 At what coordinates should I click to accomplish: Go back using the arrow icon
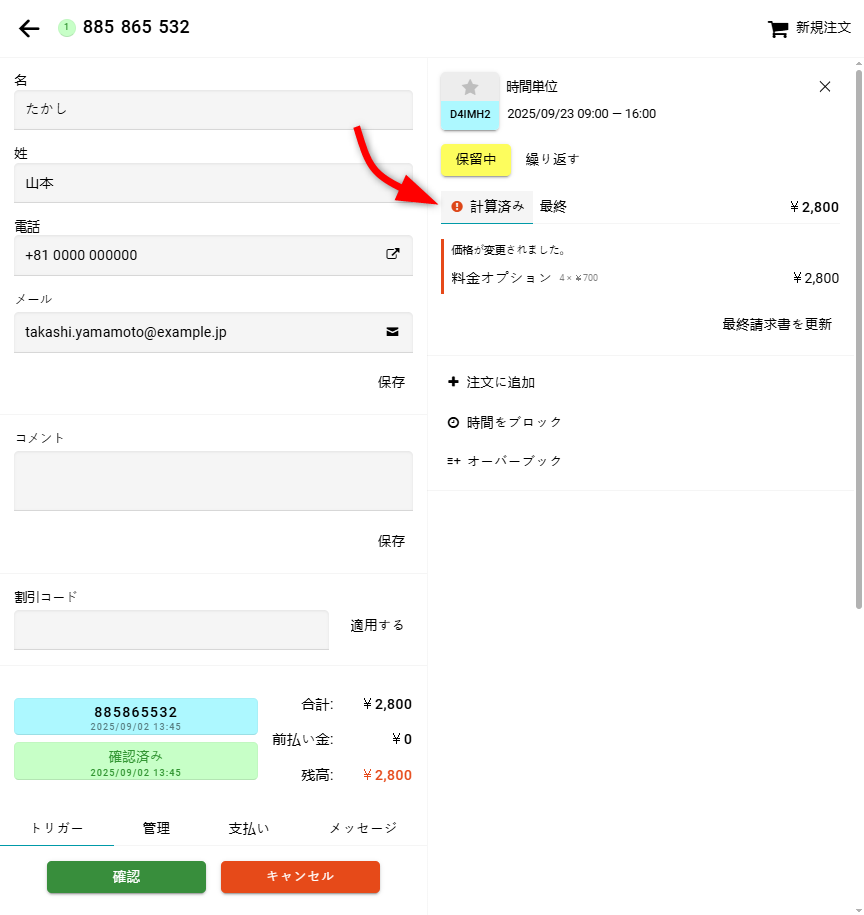[x=29, y=28]
